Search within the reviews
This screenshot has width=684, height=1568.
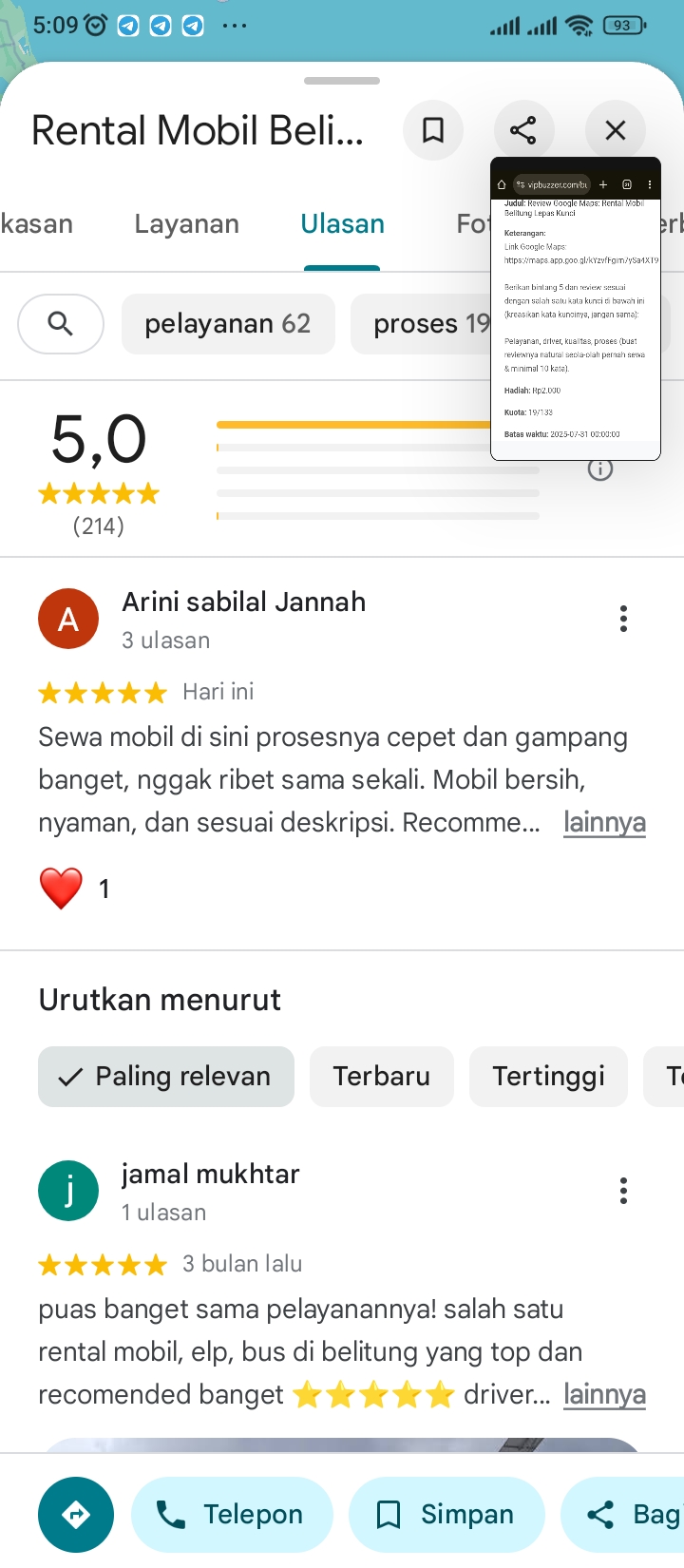point(61,324)
